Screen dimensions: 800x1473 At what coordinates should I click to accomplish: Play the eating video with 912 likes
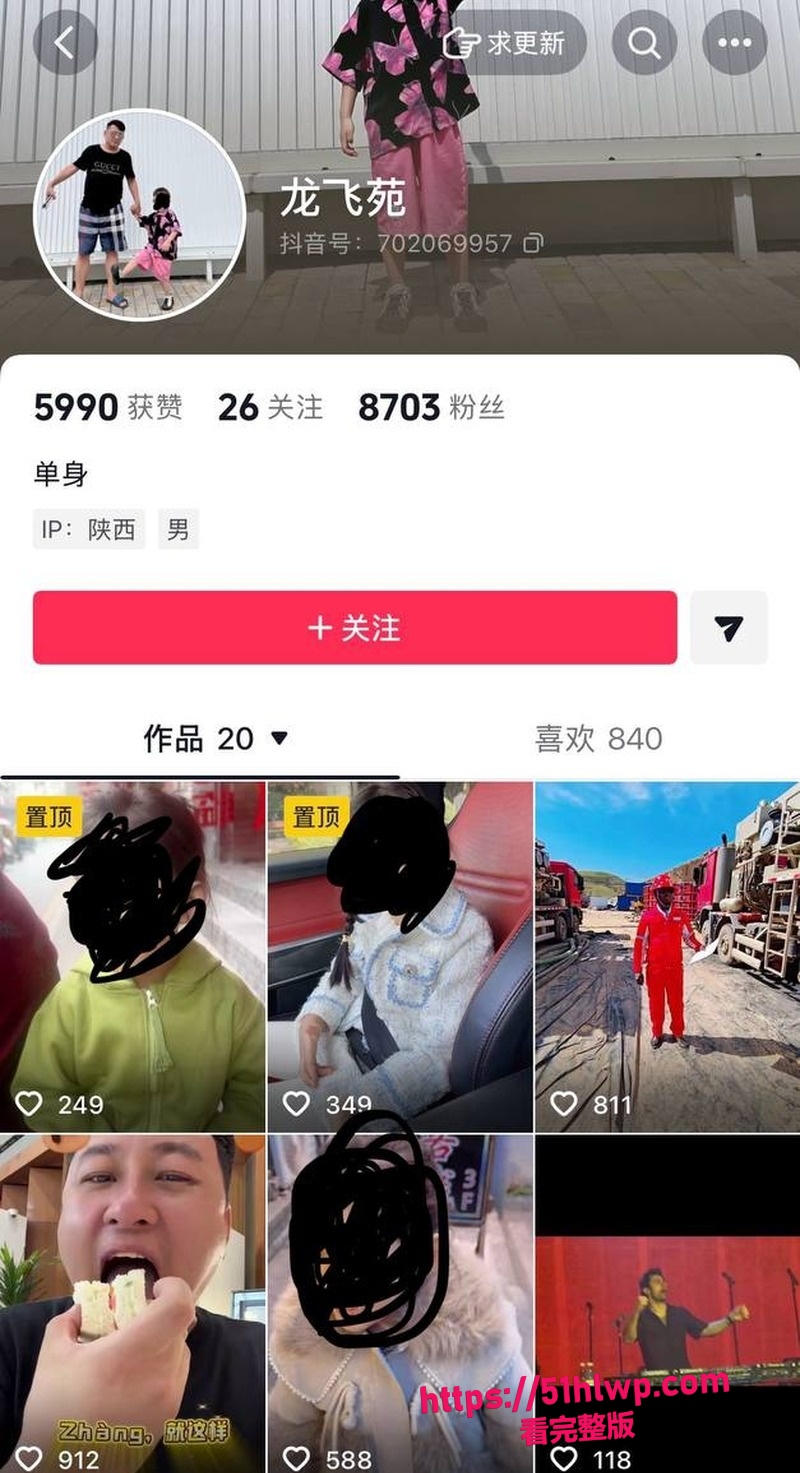click(132, 1304)
